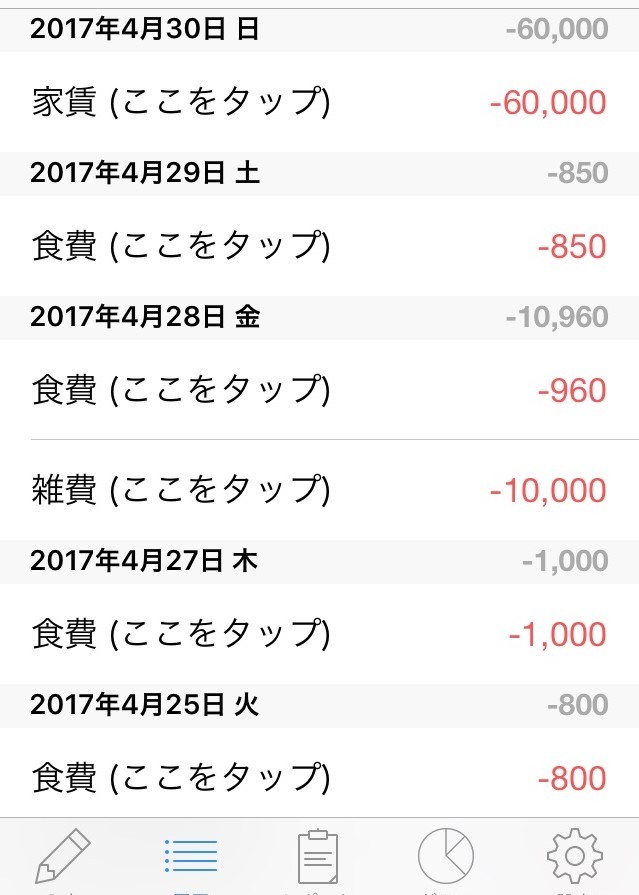Image resolution: width=639 pixels, height=895 pixels.
Task: Switch to the pencil input tab
Action: tap(63, 858)
